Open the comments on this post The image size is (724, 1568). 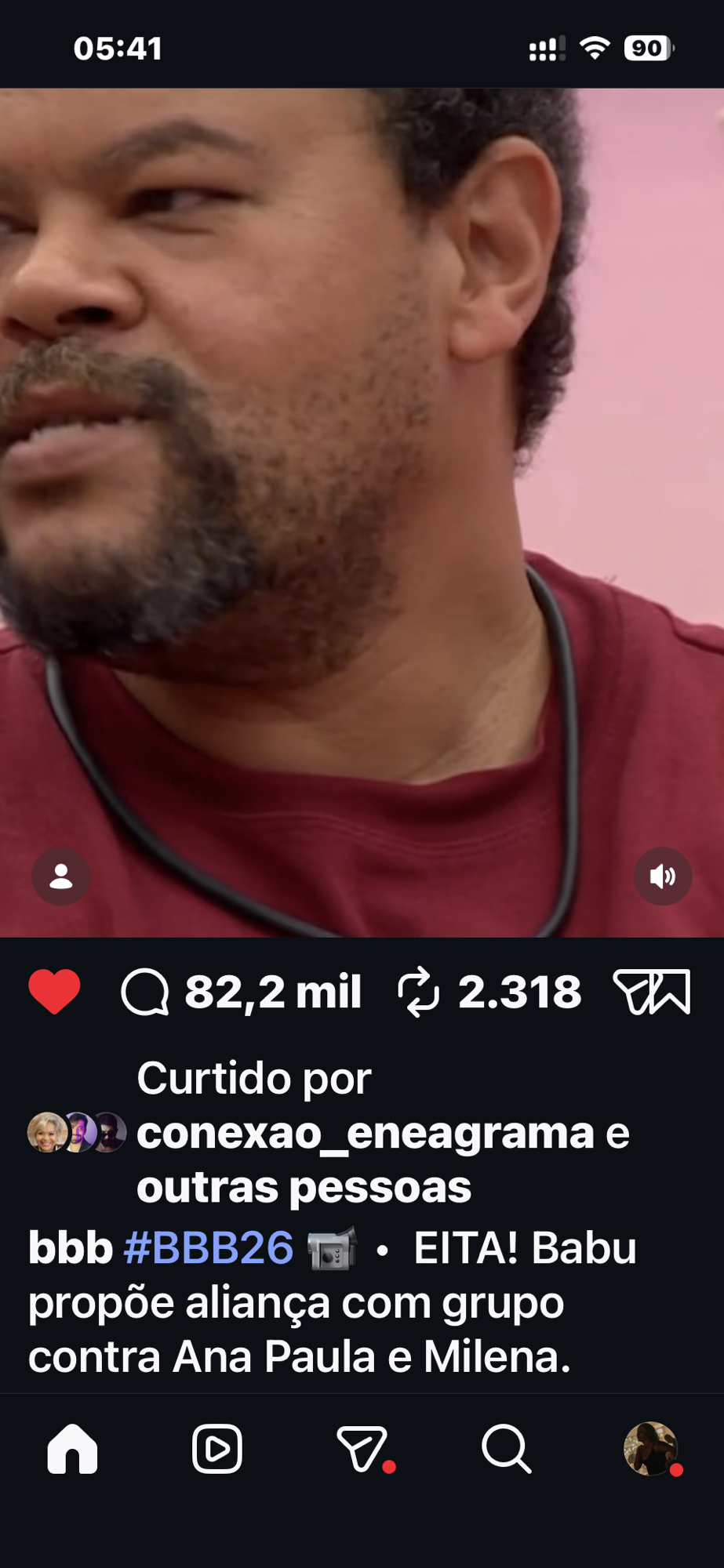click(145, 992)
